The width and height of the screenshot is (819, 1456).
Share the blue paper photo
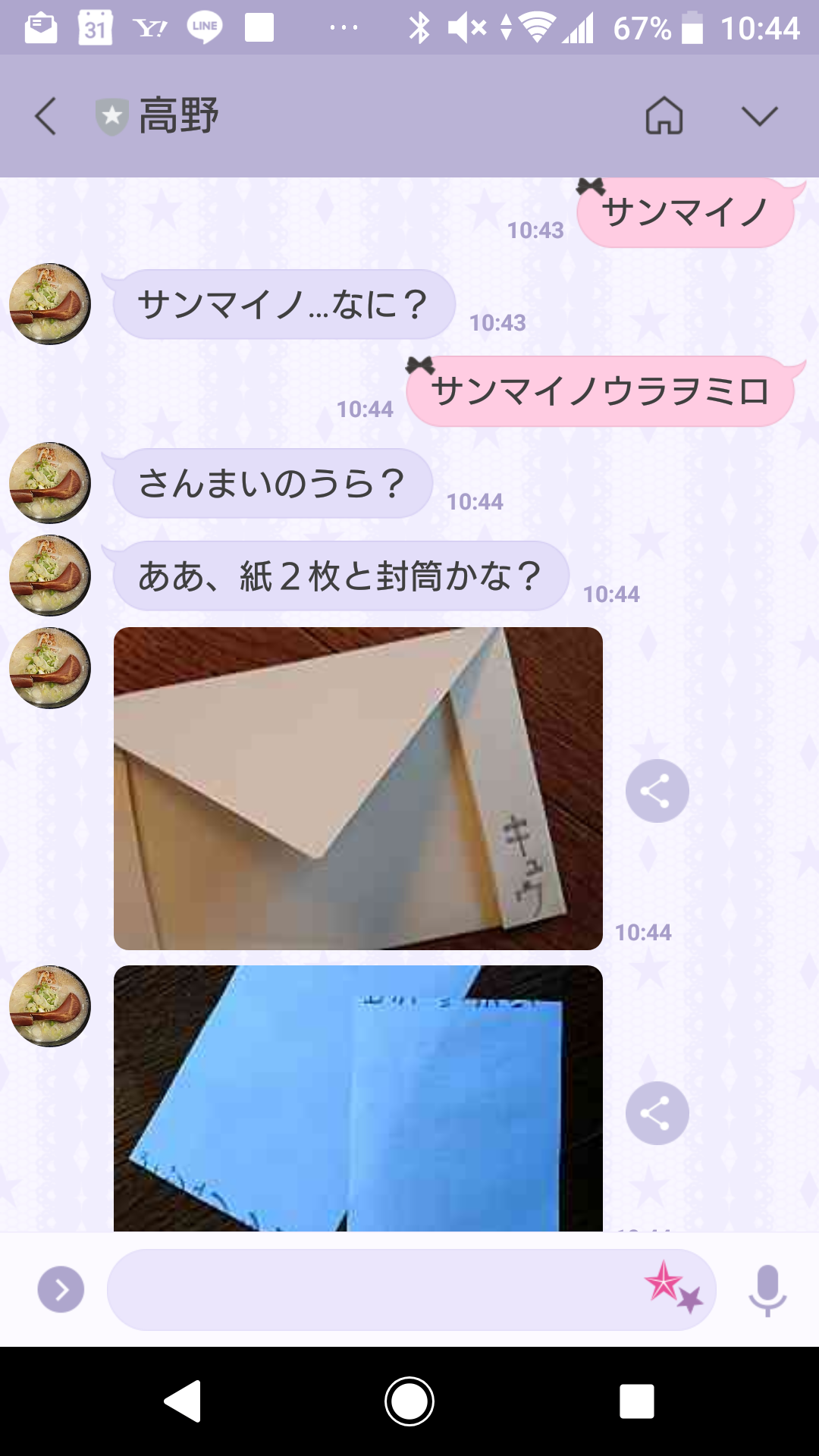coord(657,1113)
